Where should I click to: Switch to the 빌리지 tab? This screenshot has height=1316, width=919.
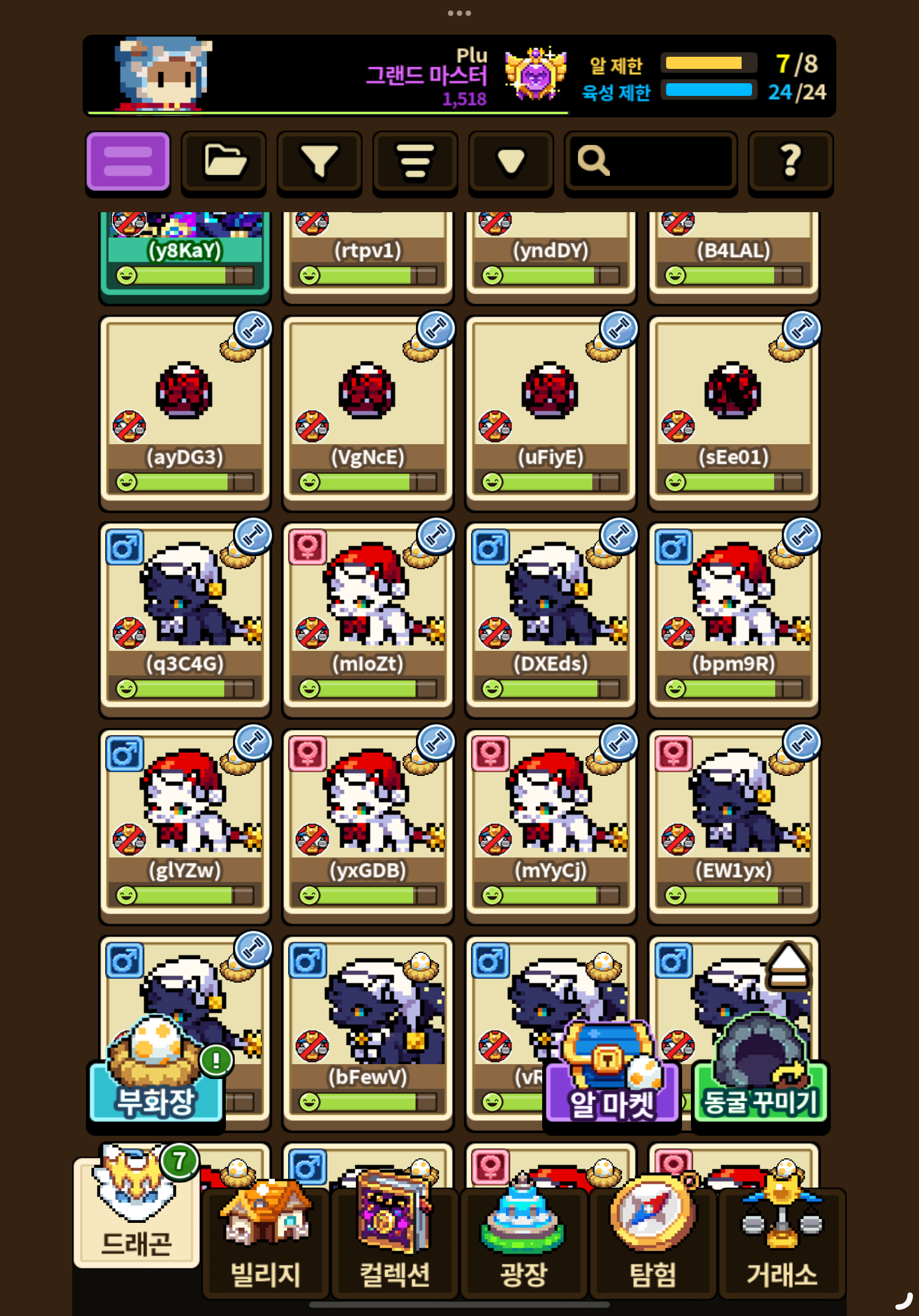click(265, 1244)
